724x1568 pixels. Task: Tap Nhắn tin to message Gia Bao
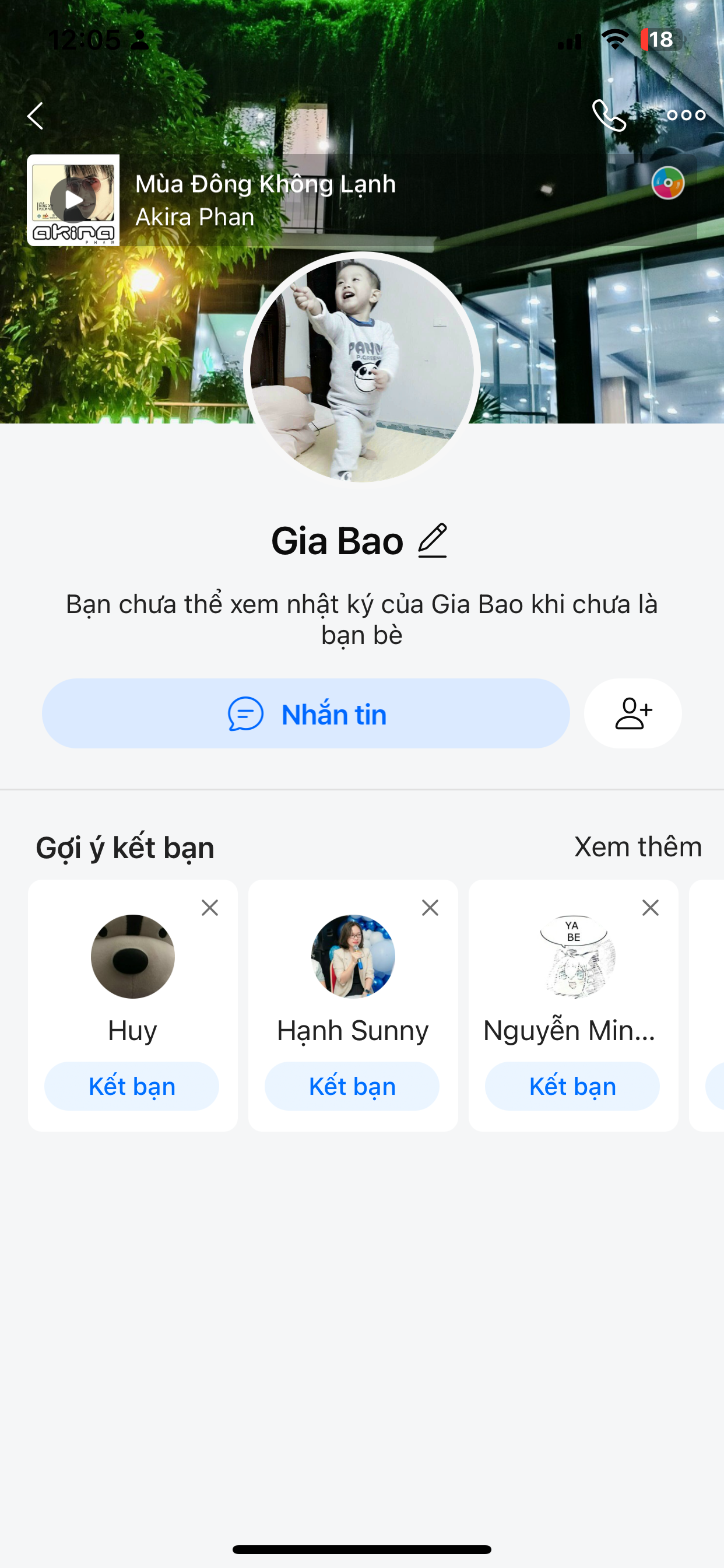[306, 713]
